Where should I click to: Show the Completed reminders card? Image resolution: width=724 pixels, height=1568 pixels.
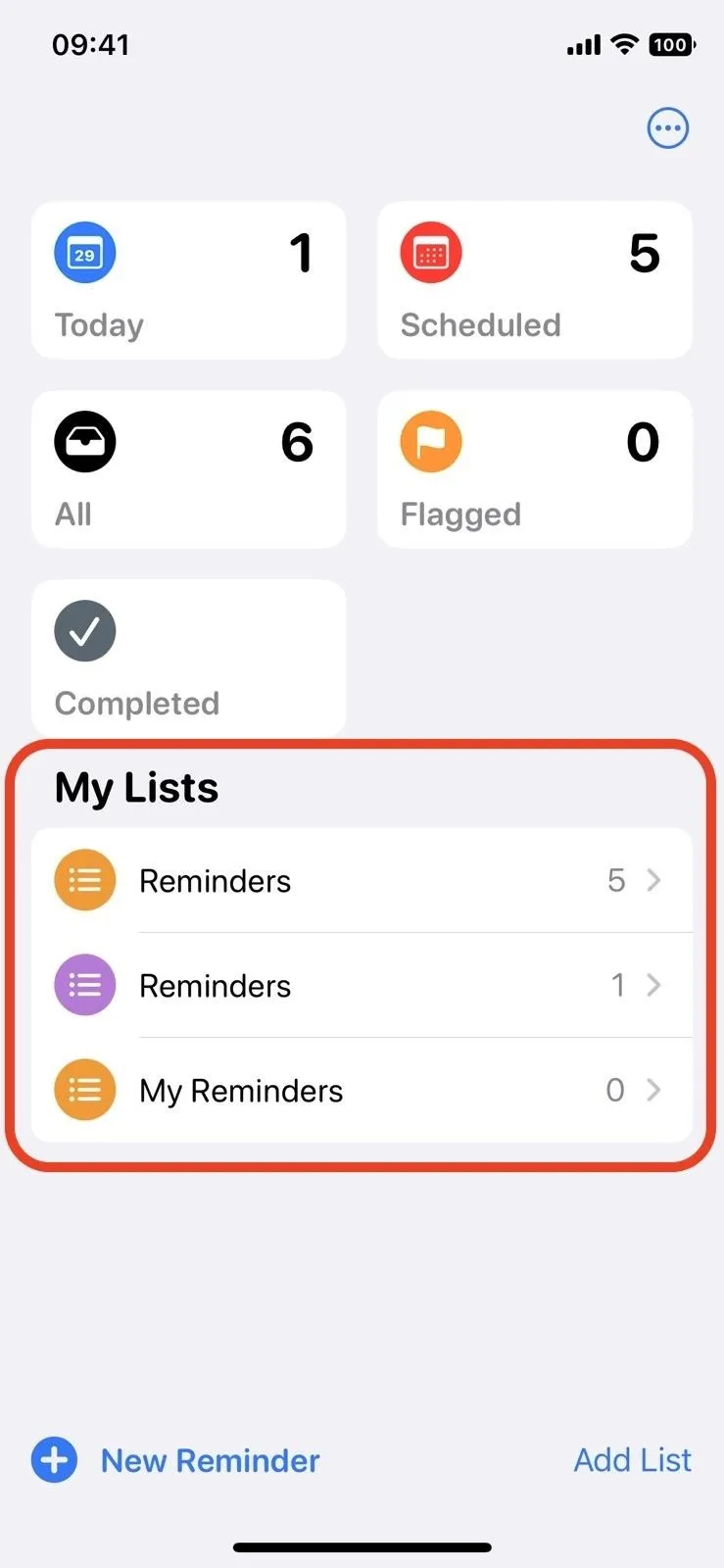189,658
